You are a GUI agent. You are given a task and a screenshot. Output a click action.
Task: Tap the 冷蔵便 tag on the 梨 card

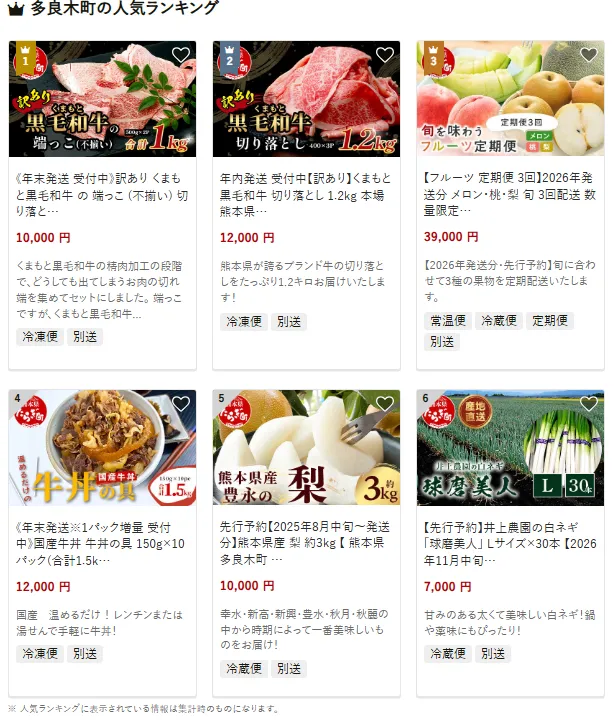(243, 669)
